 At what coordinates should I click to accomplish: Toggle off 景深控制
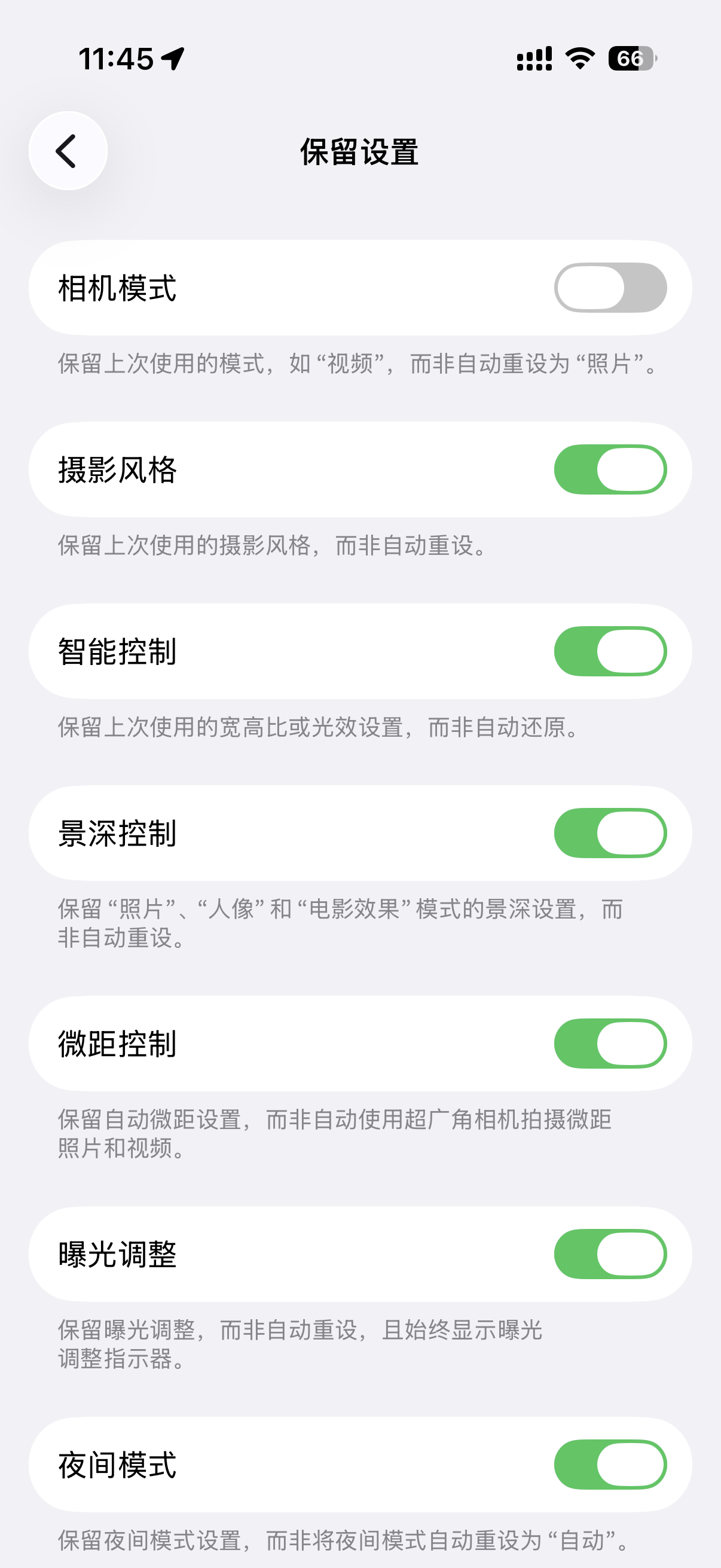(610, 832)
